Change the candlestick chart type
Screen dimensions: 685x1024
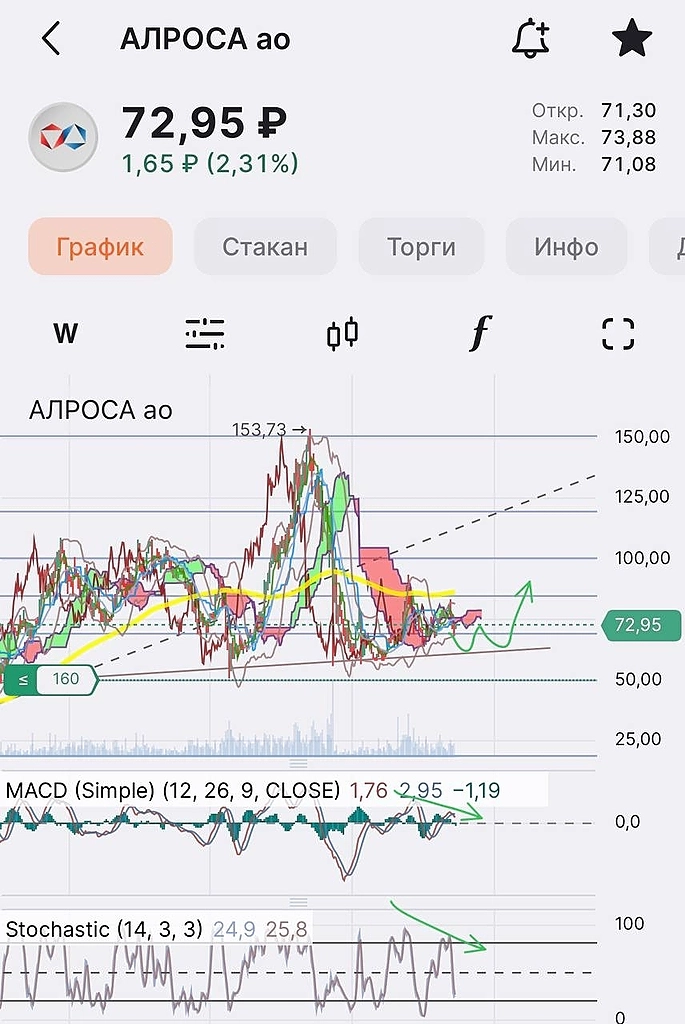tap(343, 333)
